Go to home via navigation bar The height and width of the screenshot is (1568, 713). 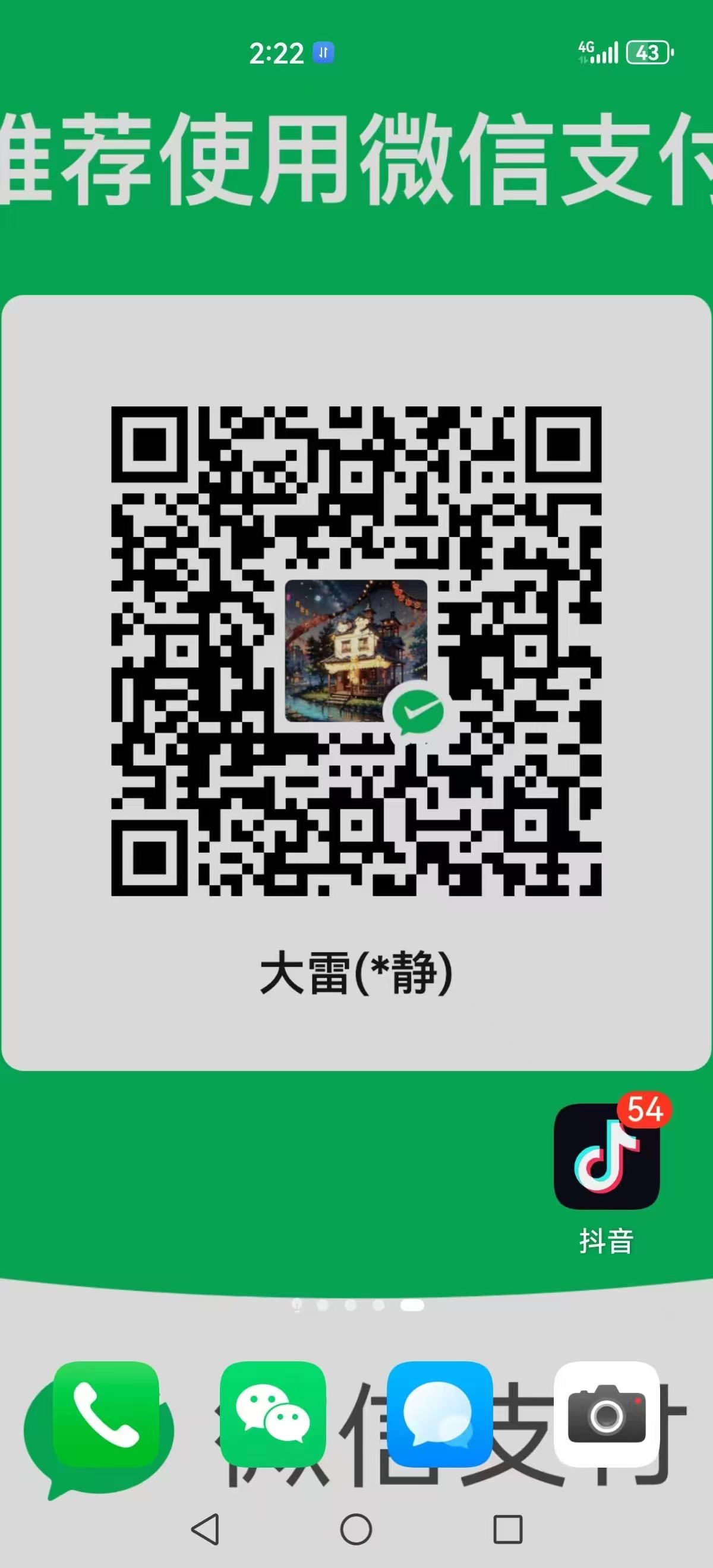click(x=356, y=1529)
